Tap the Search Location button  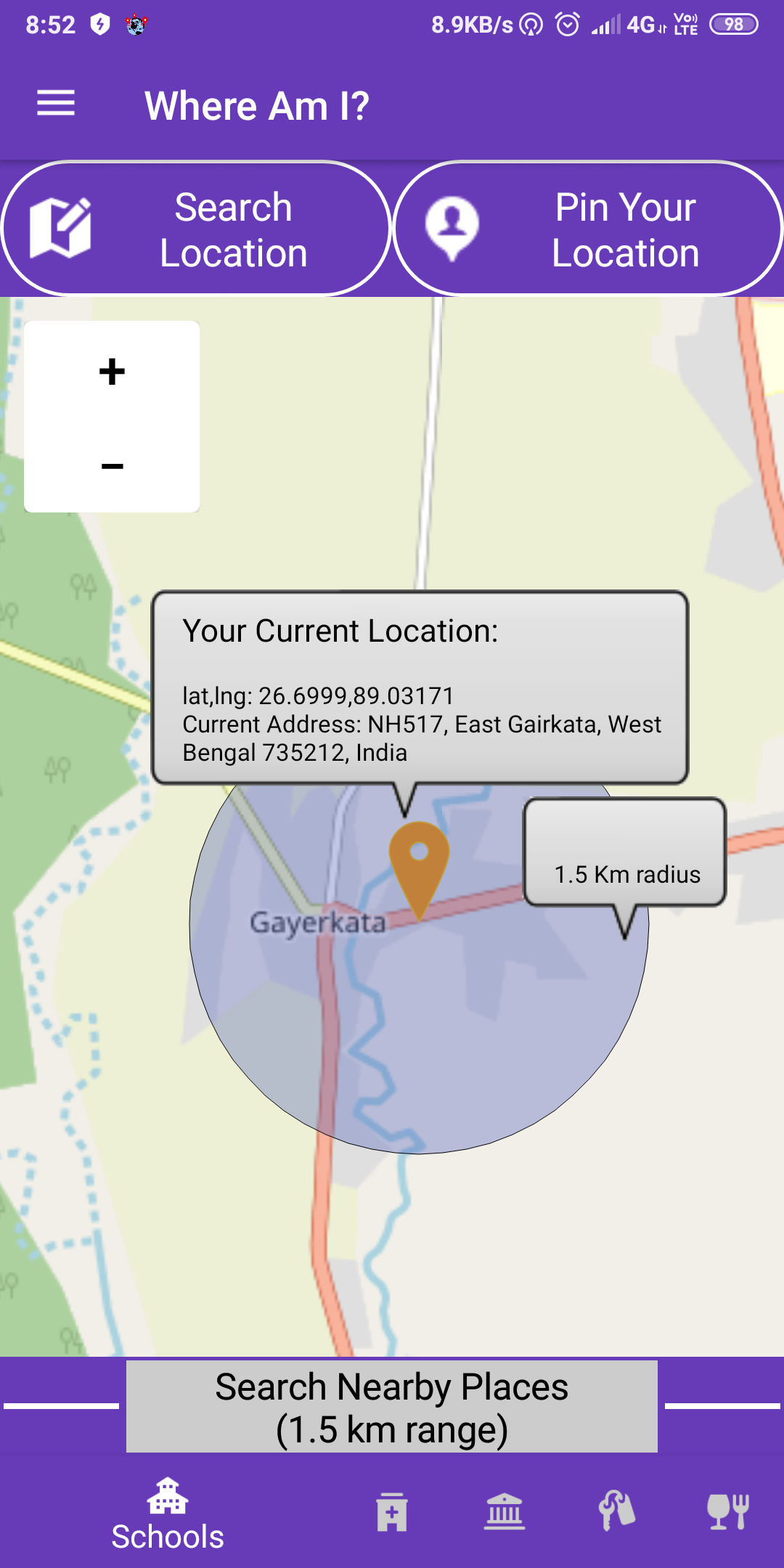point(196,229)
